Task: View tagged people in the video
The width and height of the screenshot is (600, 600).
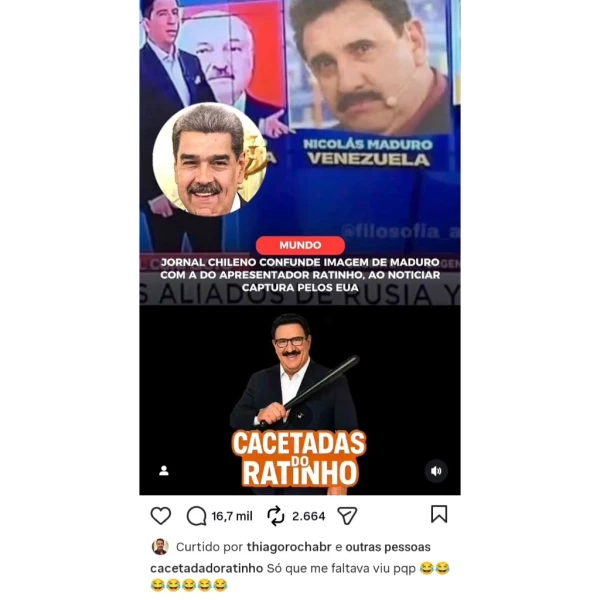Action: pos(163,470)
